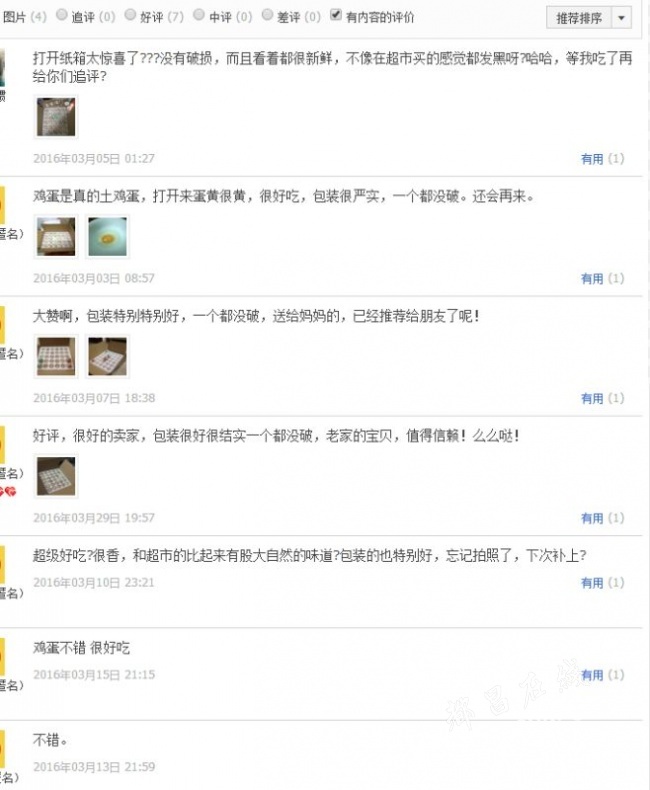Image resolution: width=650 pixels, height=790 pixels.
Task: Select the 追评 filter radio button
Action: click(x=62, y=16)
